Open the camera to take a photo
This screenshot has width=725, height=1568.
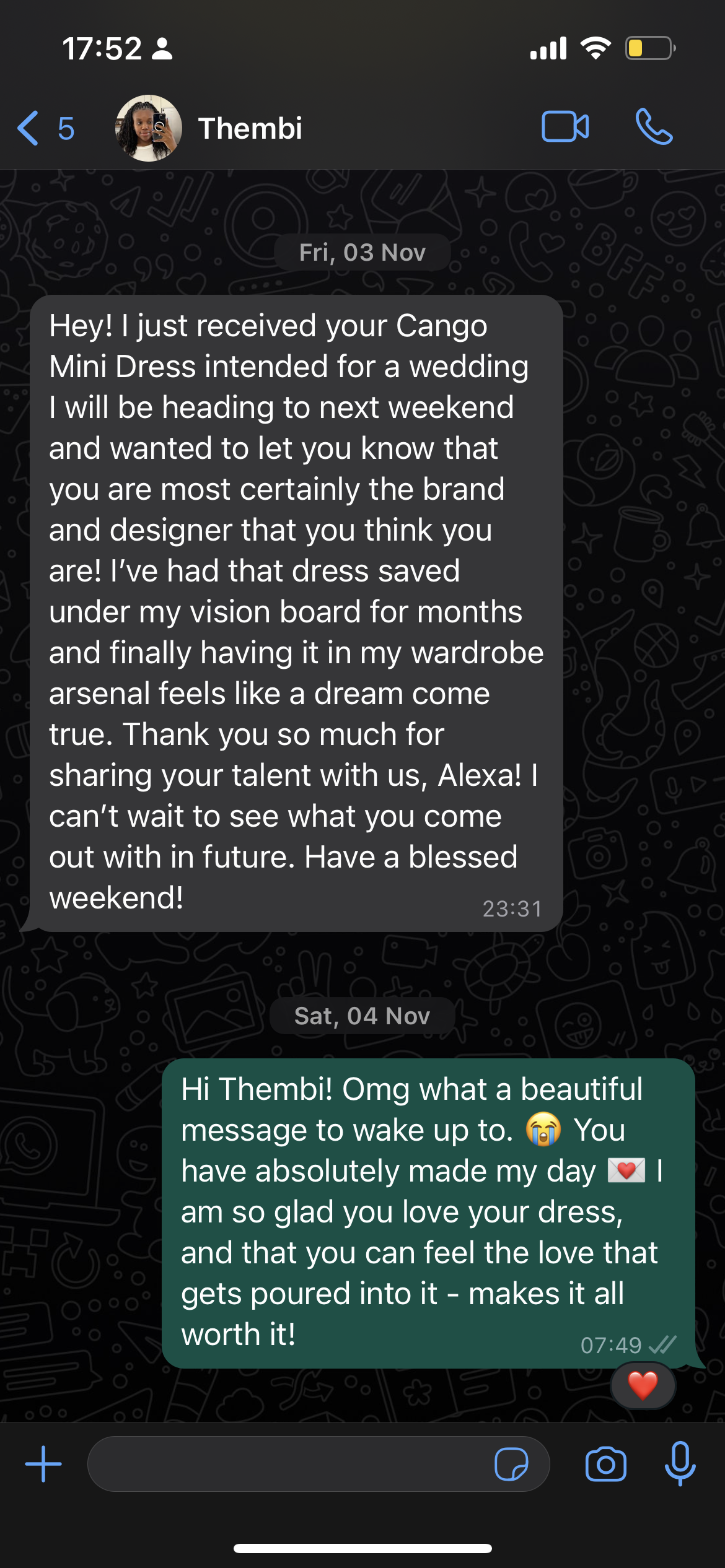pos(605,1464)
